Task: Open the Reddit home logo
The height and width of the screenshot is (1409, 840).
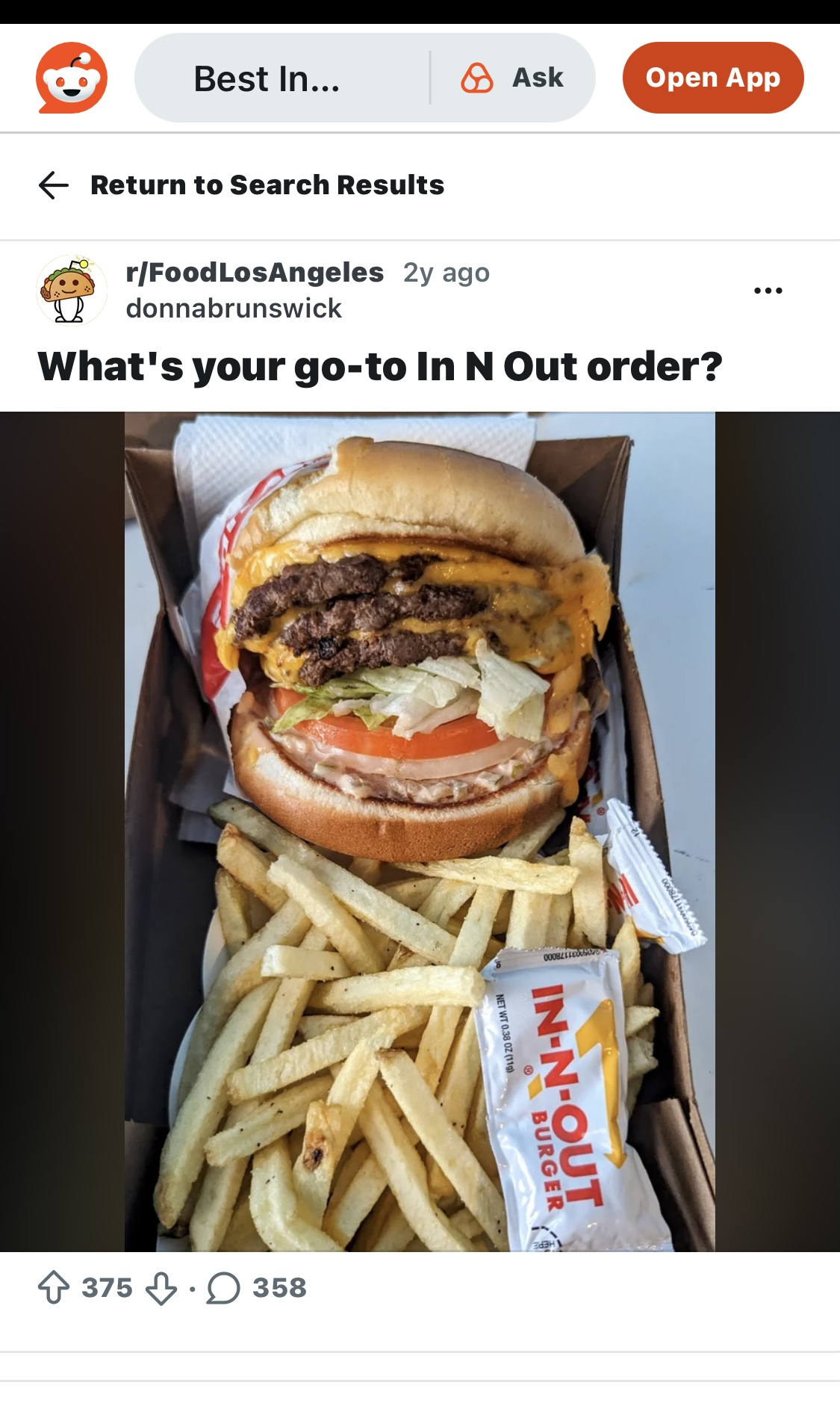Action: [x=72, y=78]
